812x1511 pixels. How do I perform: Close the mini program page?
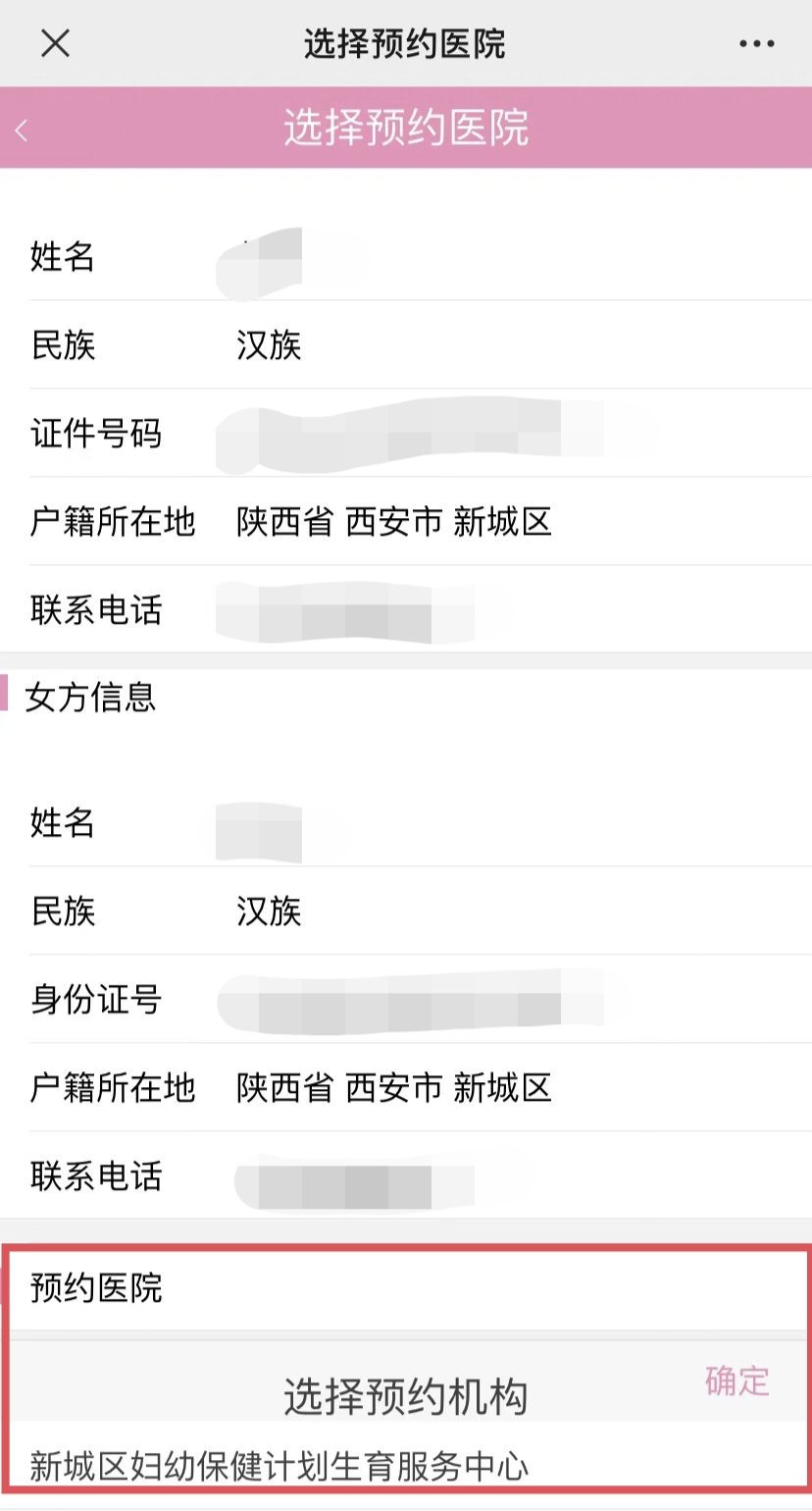(55, 43)
